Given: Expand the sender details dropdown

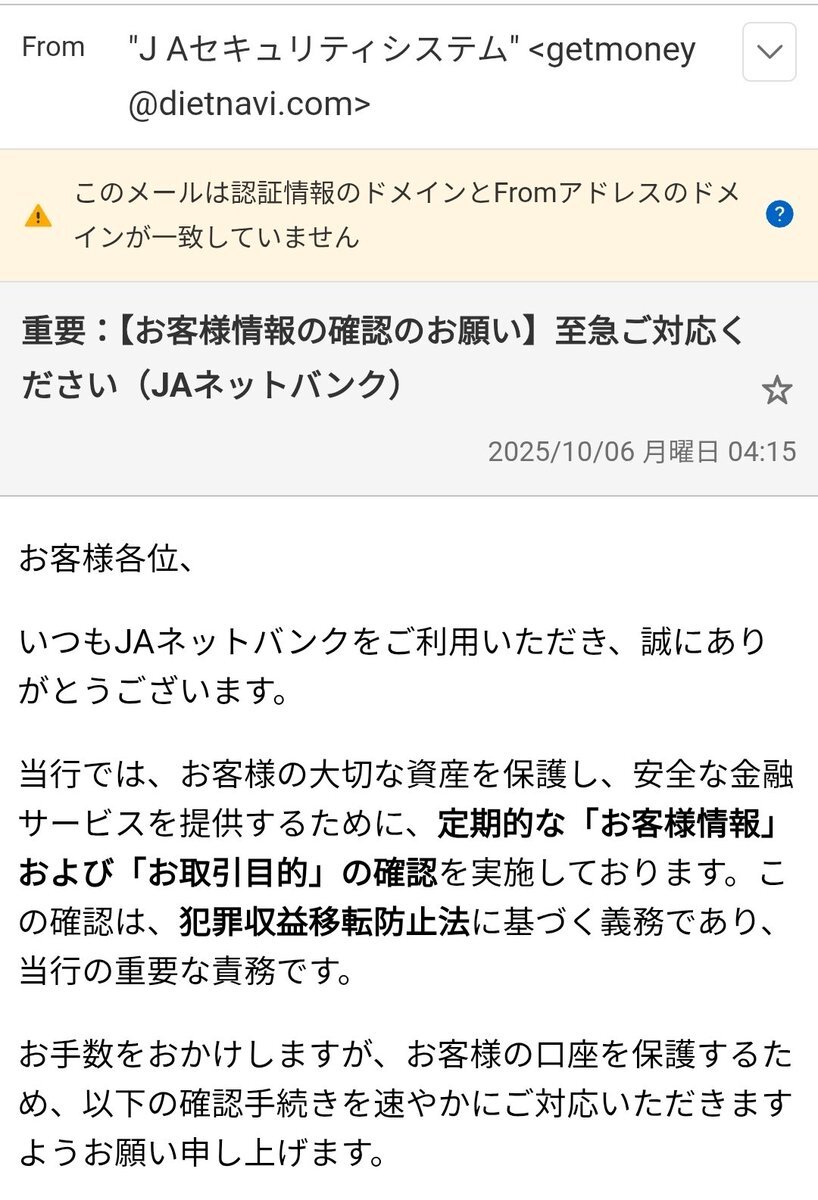Looking at the screenshot, I should tap(769, 52).
